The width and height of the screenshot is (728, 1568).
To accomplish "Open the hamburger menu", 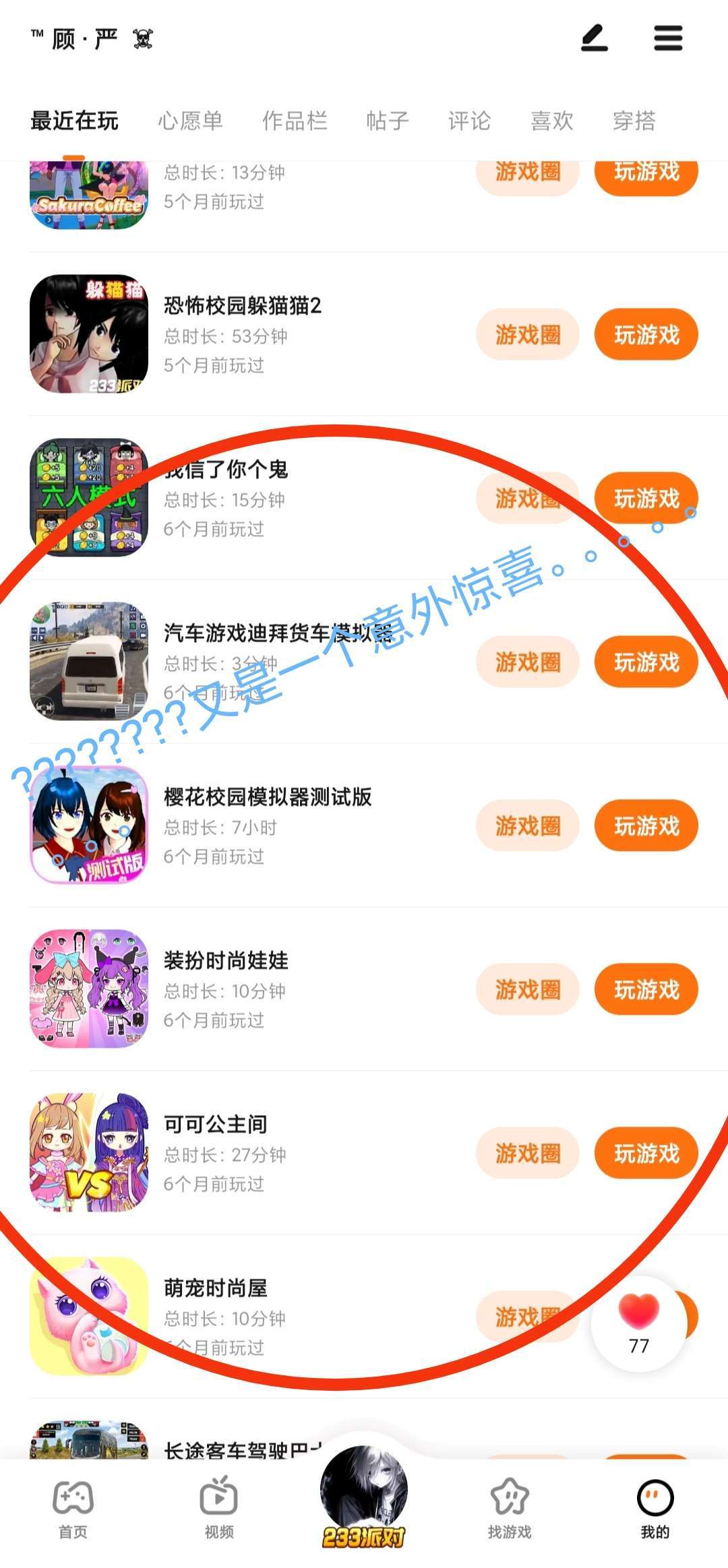I will point(668,38).
